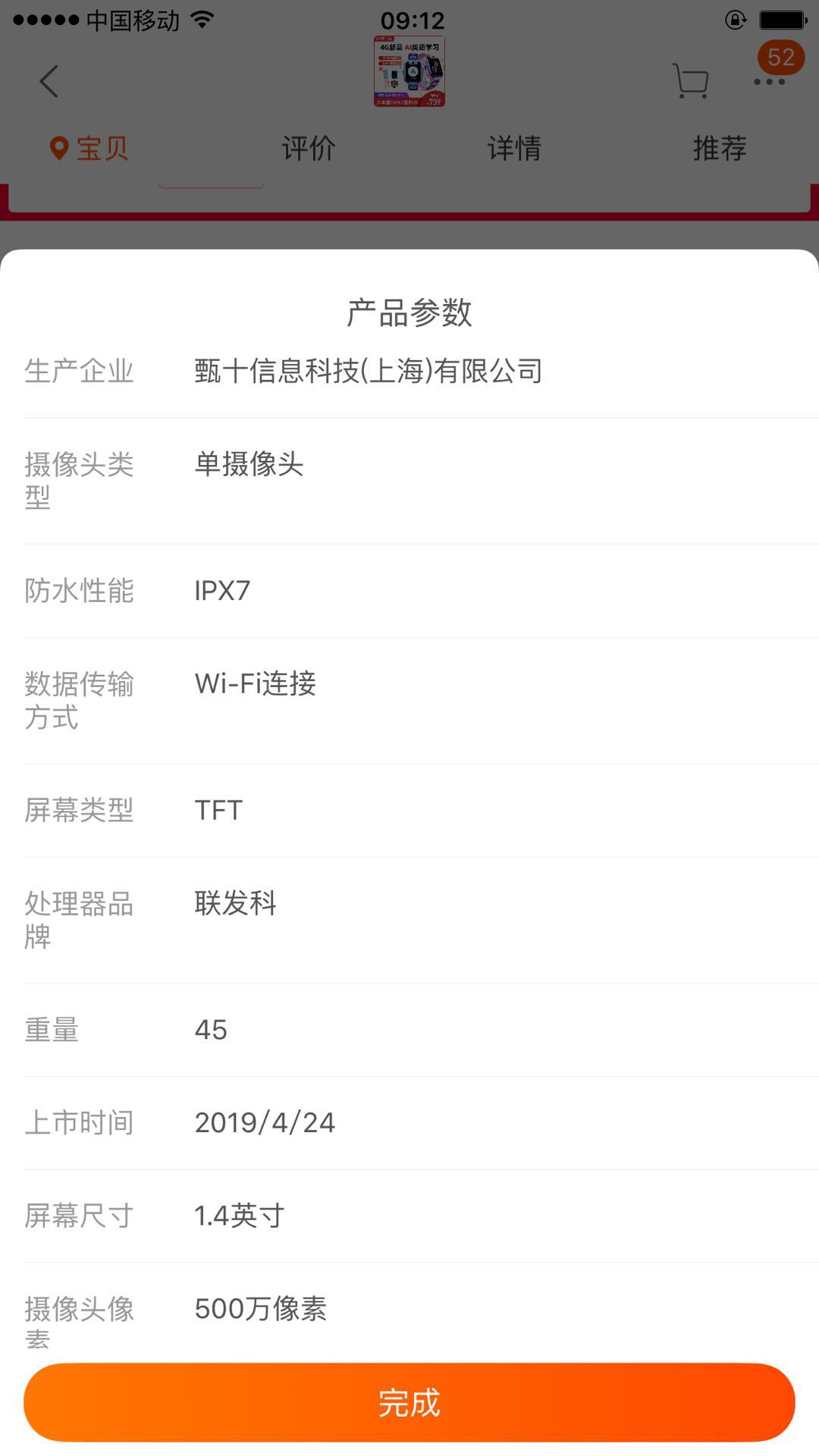The width and height of the screenshot is (819, 1456).
Task: Tap the 产品参数 panel title
Action: click(409, 309)
